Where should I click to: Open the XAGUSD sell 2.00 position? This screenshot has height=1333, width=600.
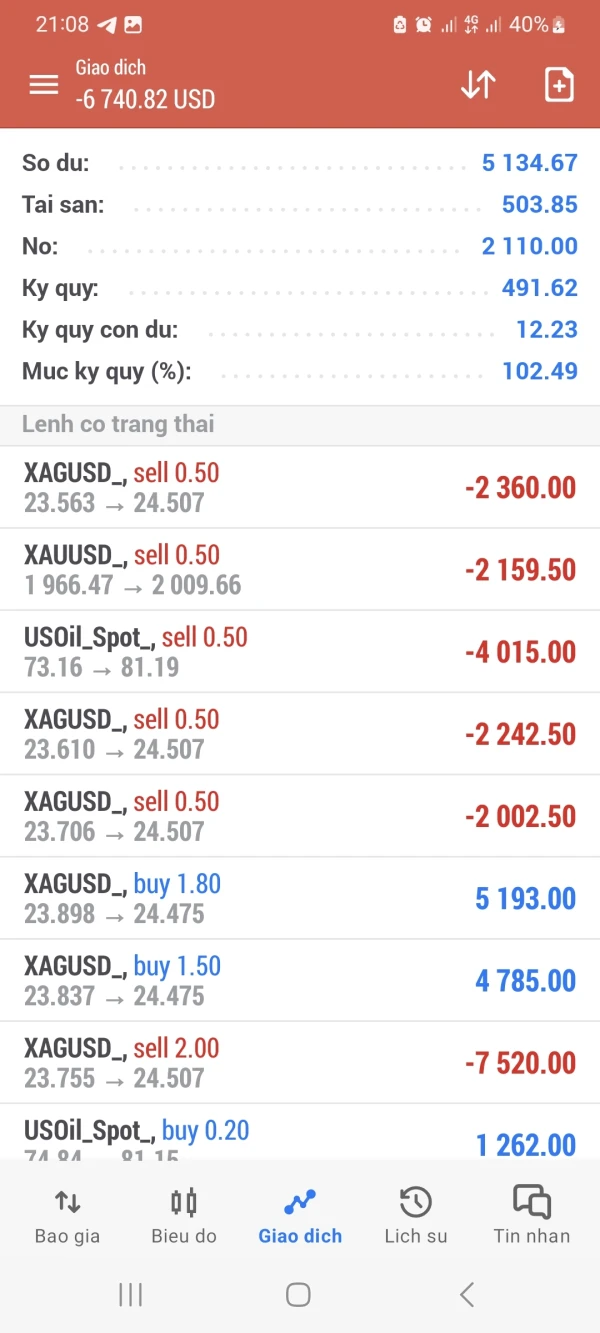pyautogui.click(x=300, y=1061)
